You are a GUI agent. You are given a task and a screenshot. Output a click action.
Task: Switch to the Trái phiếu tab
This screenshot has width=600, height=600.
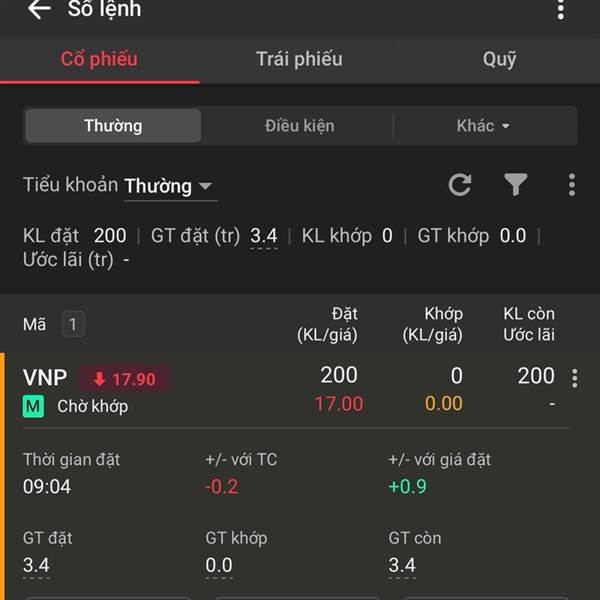click(x=299, y=59)
